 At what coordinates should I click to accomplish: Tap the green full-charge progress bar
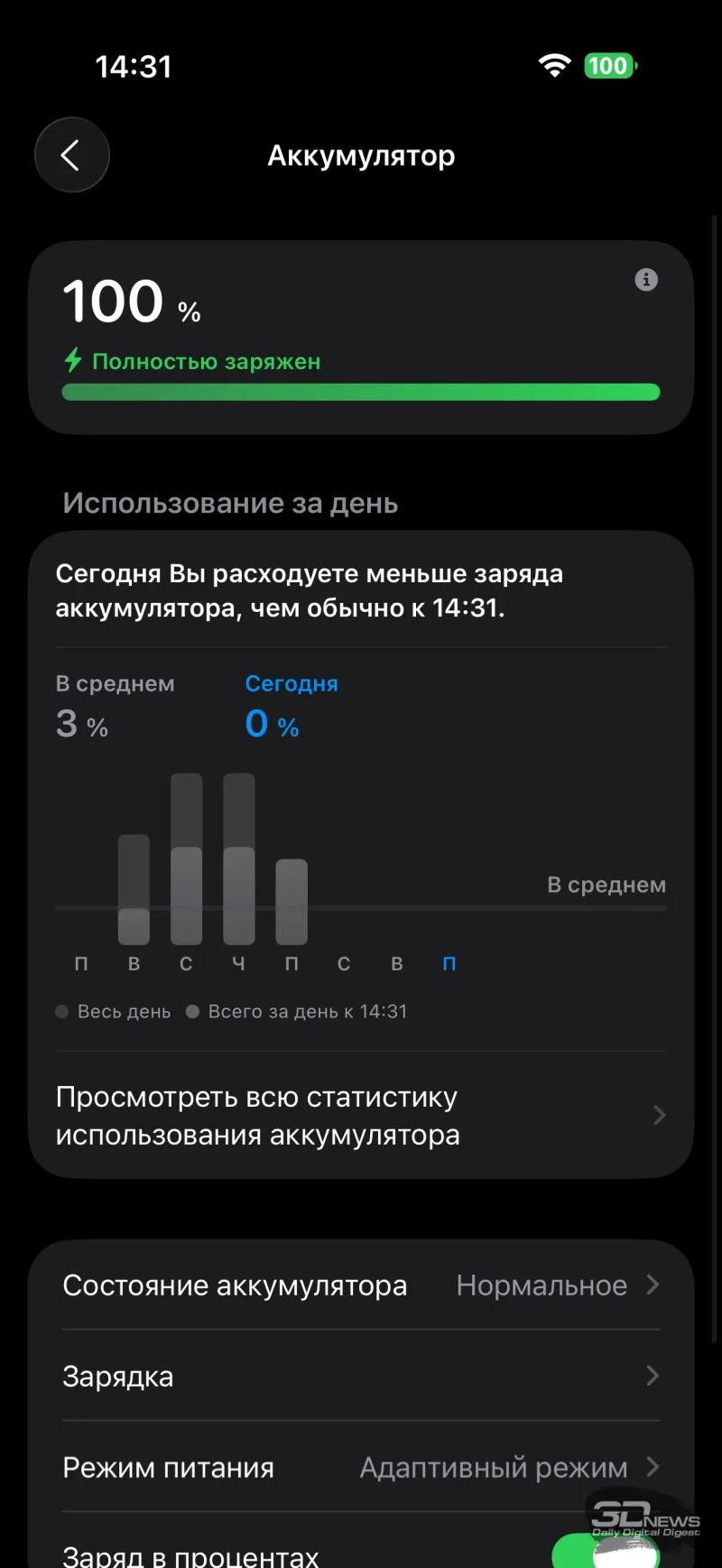(x=361, y=392)
